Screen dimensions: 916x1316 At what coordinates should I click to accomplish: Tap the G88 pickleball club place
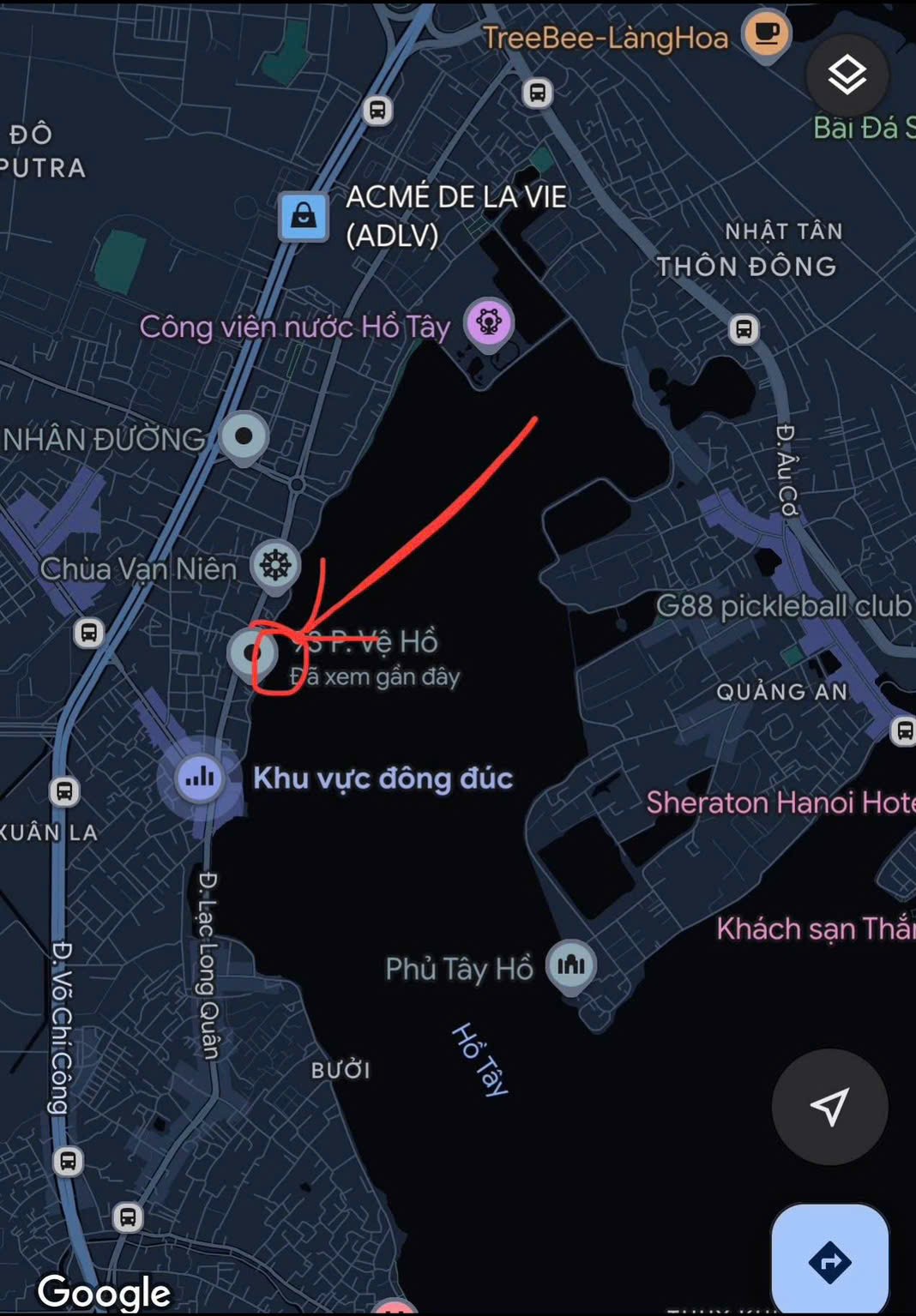click(x=782, y=606)
